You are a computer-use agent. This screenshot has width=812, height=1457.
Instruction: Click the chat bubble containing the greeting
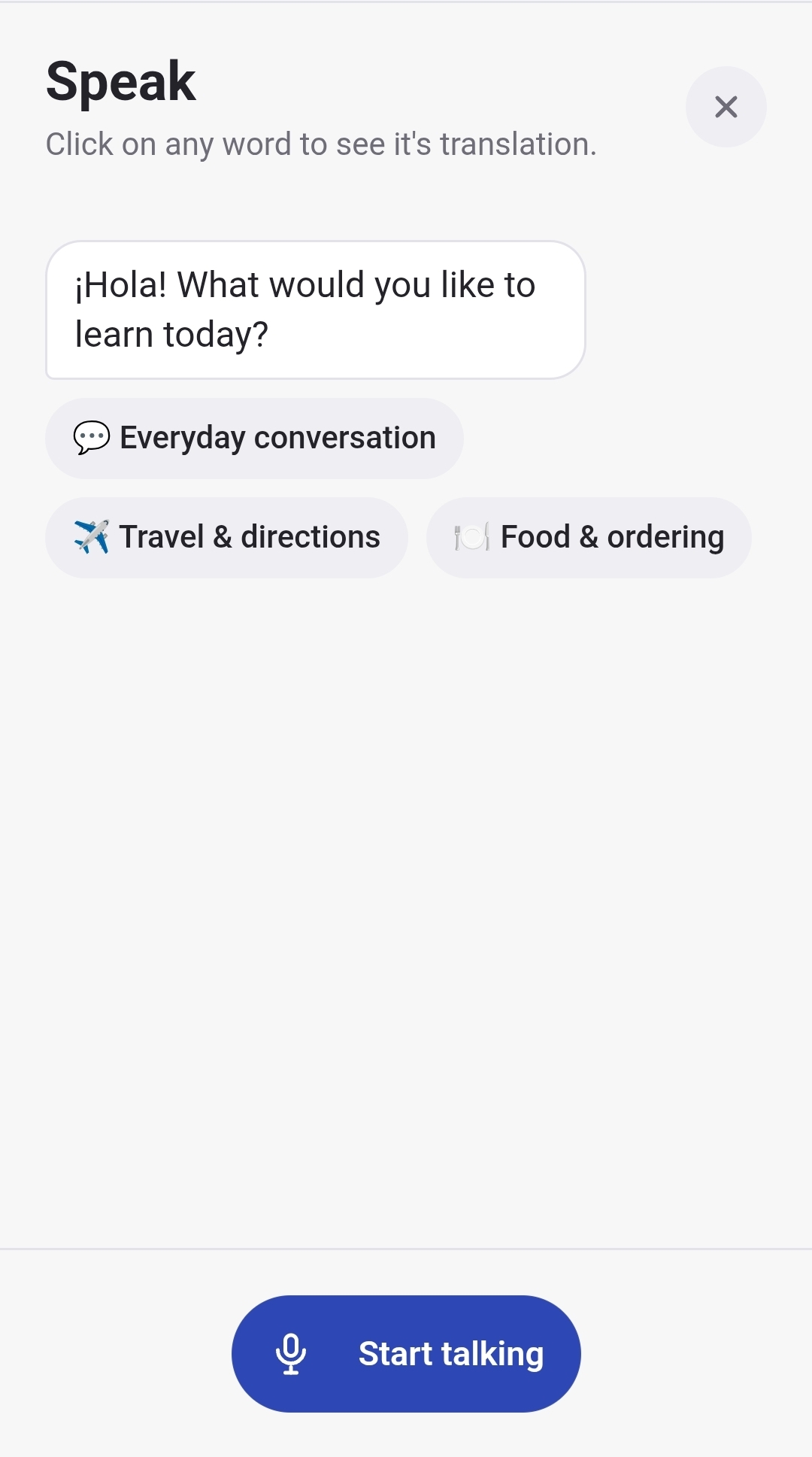pos(314,307)
